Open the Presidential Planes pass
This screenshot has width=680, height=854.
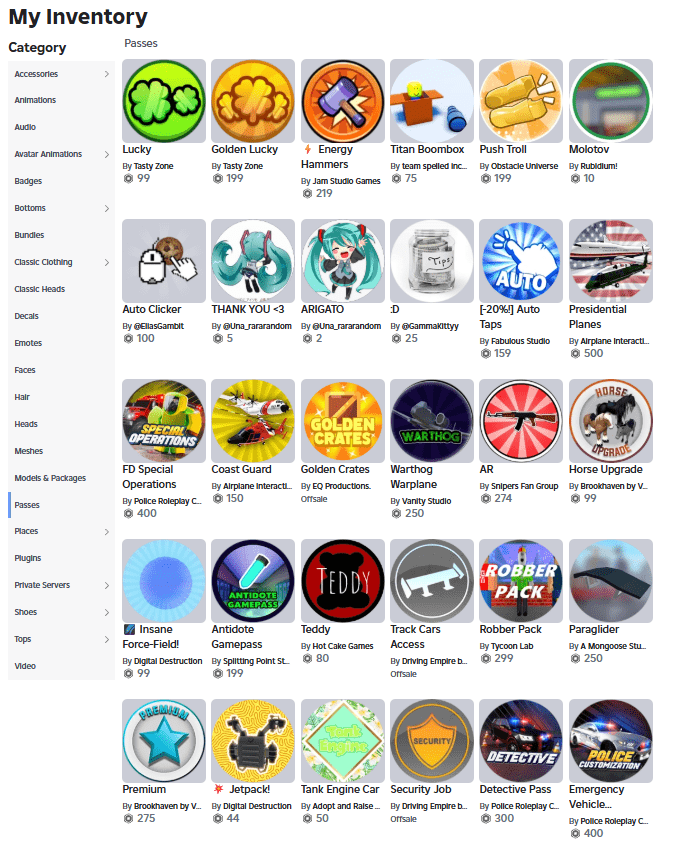coord(611,261)
